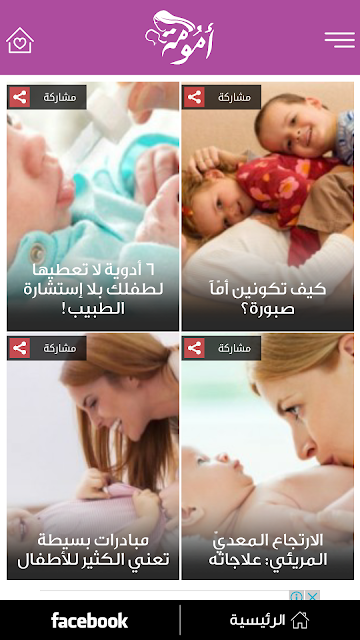Open article مبادرات بسيطة تعني الكثير للأطفال

click(x=93, y=456)
